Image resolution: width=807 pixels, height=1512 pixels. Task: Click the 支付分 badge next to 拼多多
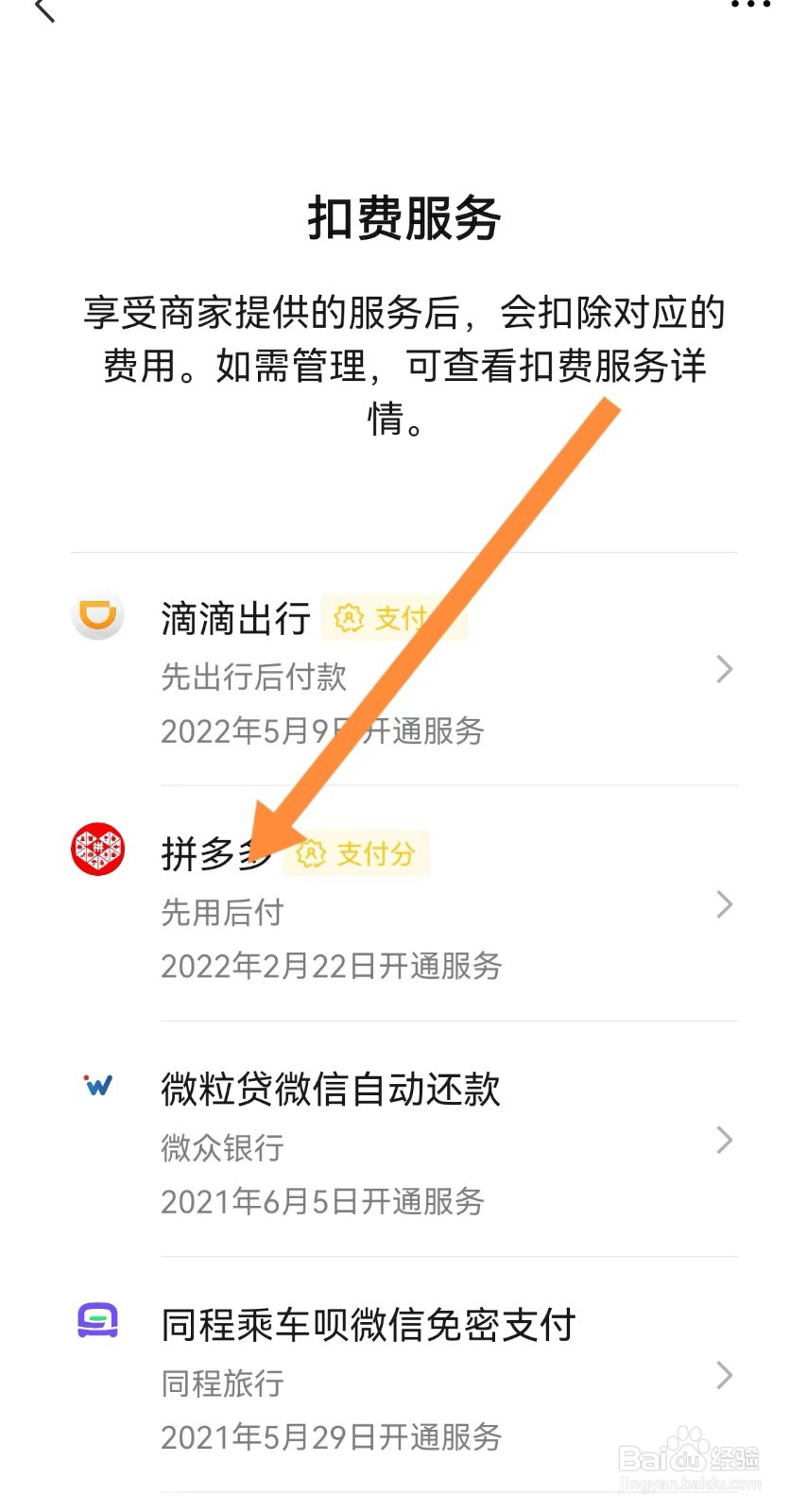pyautogui.click(x=356, y=853)
